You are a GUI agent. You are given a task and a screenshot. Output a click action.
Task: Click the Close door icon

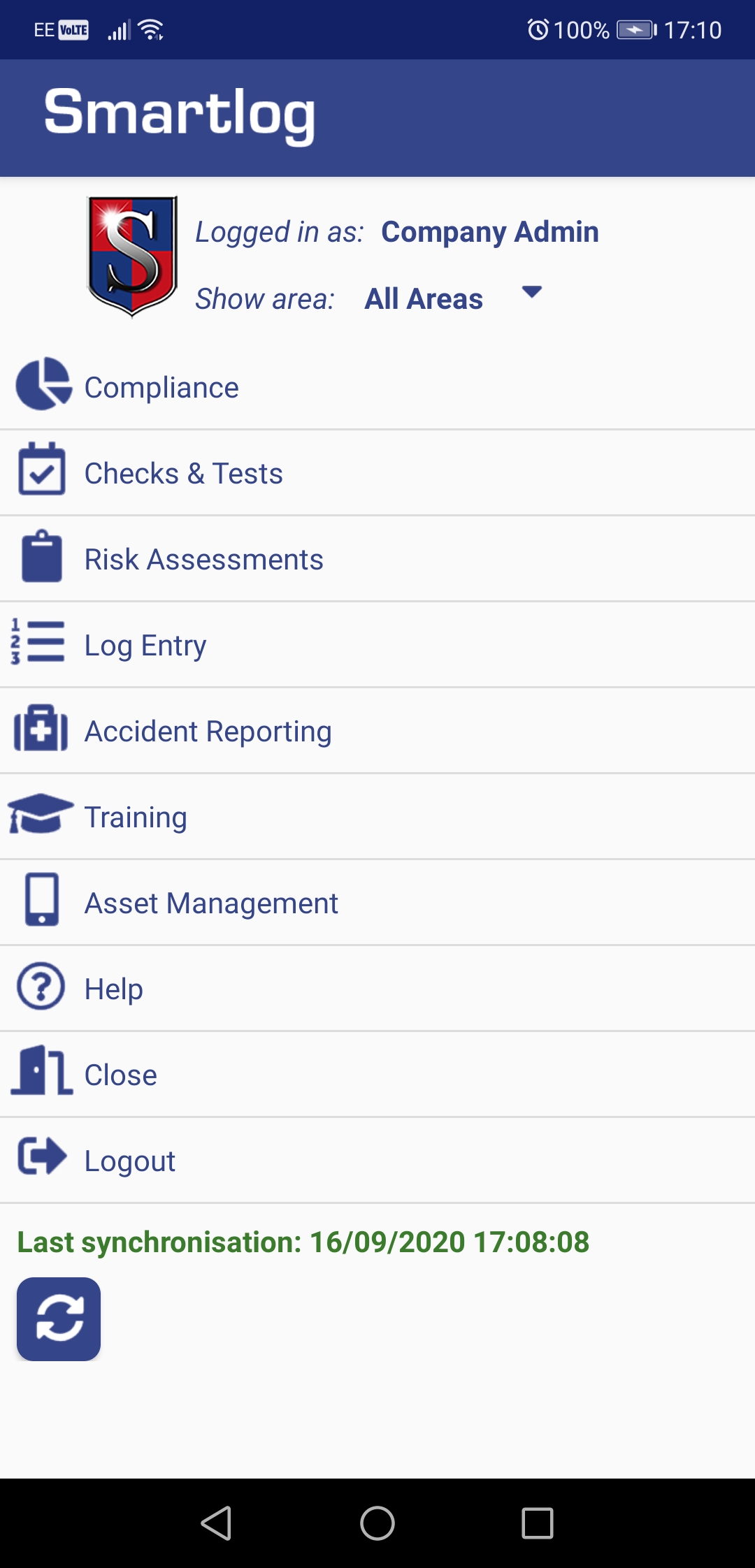tap(40, 1073)
